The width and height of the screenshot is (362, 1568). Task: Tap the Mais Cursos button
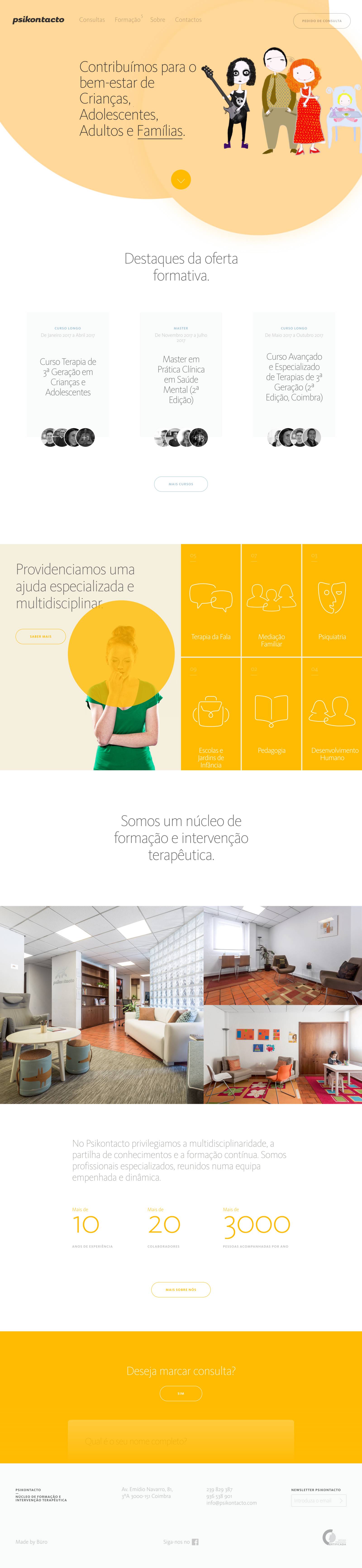(181, 484)
